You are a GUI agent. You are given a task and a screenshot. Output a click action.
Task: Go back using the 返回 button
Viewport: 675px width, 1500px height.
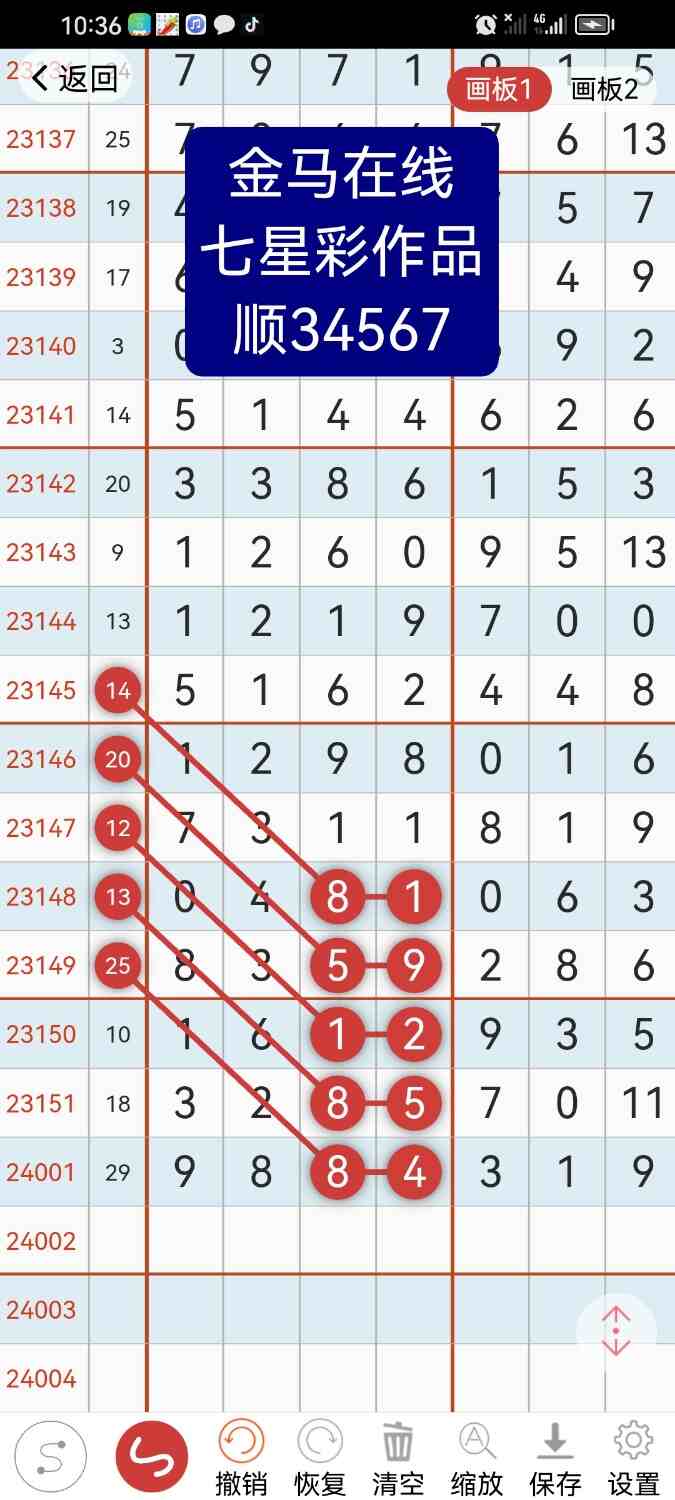(x=75, y=79)
